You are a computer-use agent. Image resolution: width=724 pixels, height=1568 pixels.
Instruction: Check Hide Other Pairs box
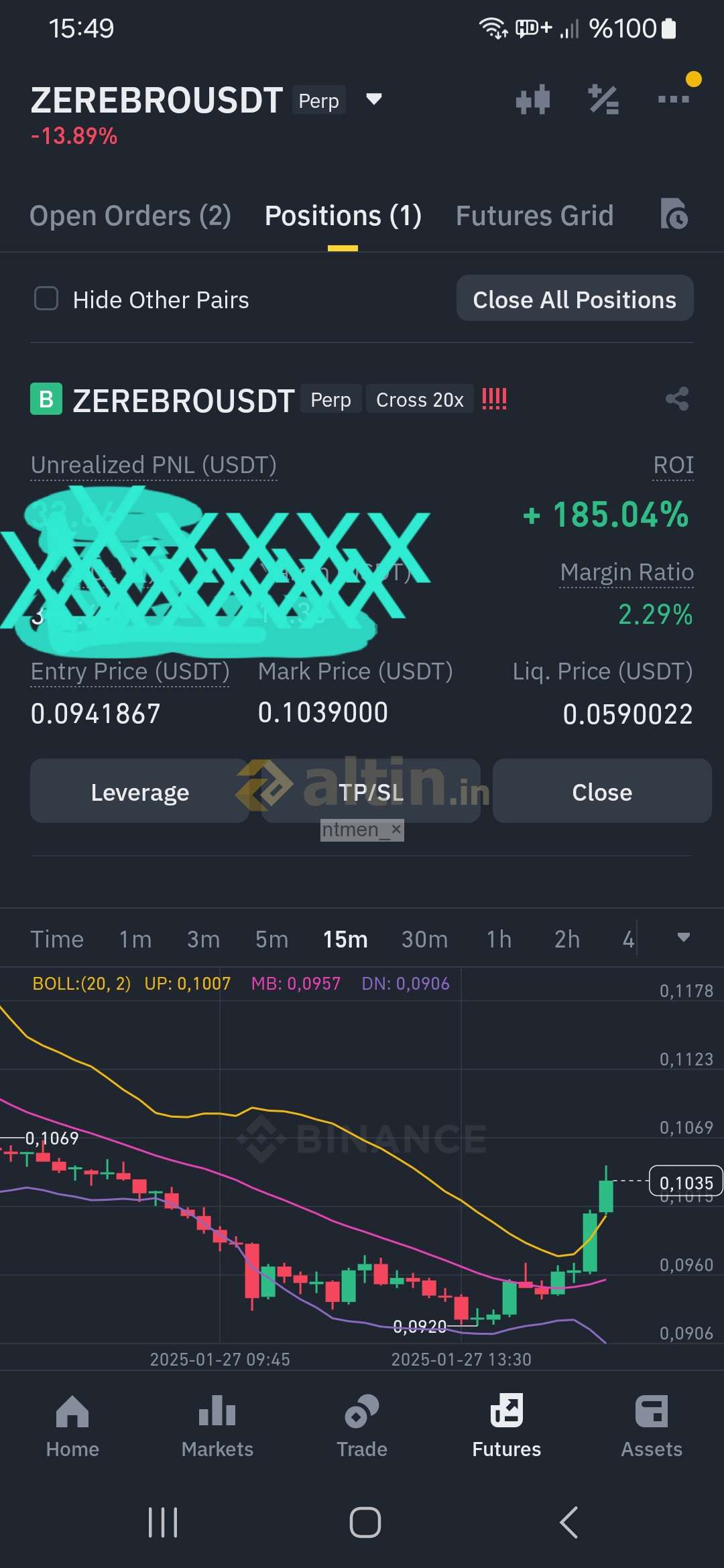point(46,299)
